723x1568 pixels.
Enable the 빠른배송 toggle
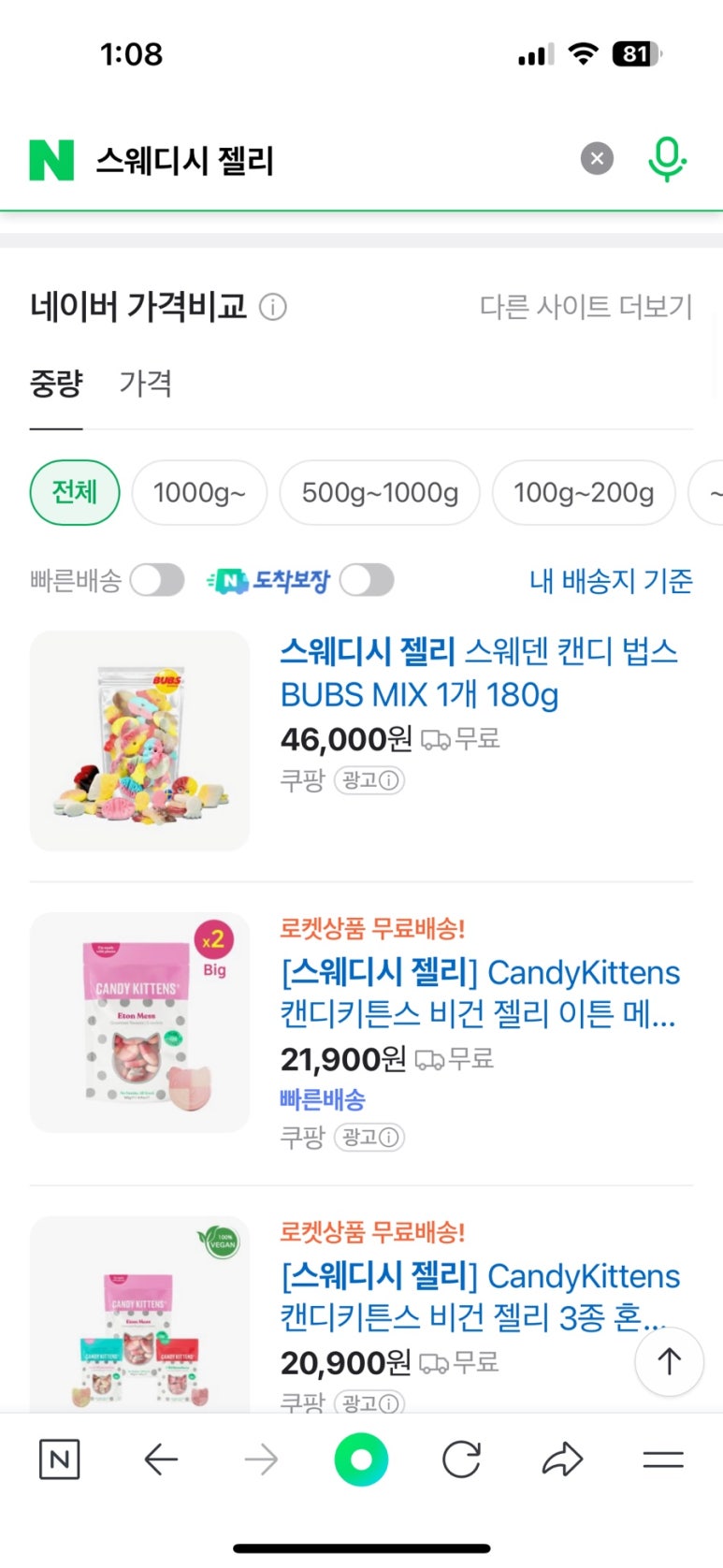(x=157, y=581)
